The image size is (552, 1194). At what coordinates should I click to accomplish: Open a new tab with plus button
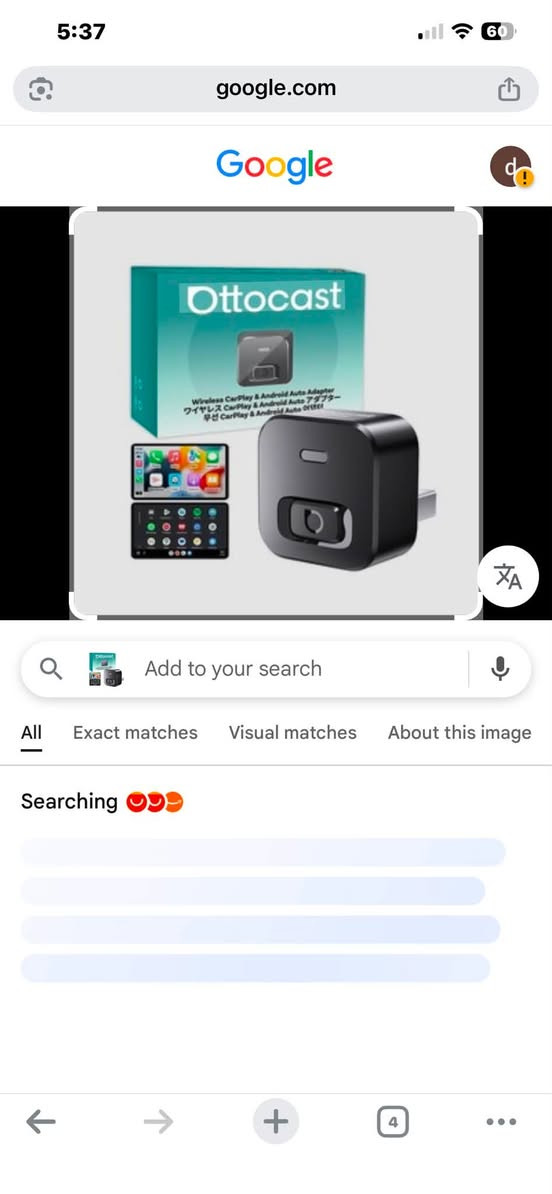pyautogui.click(x=276, y=1122)
